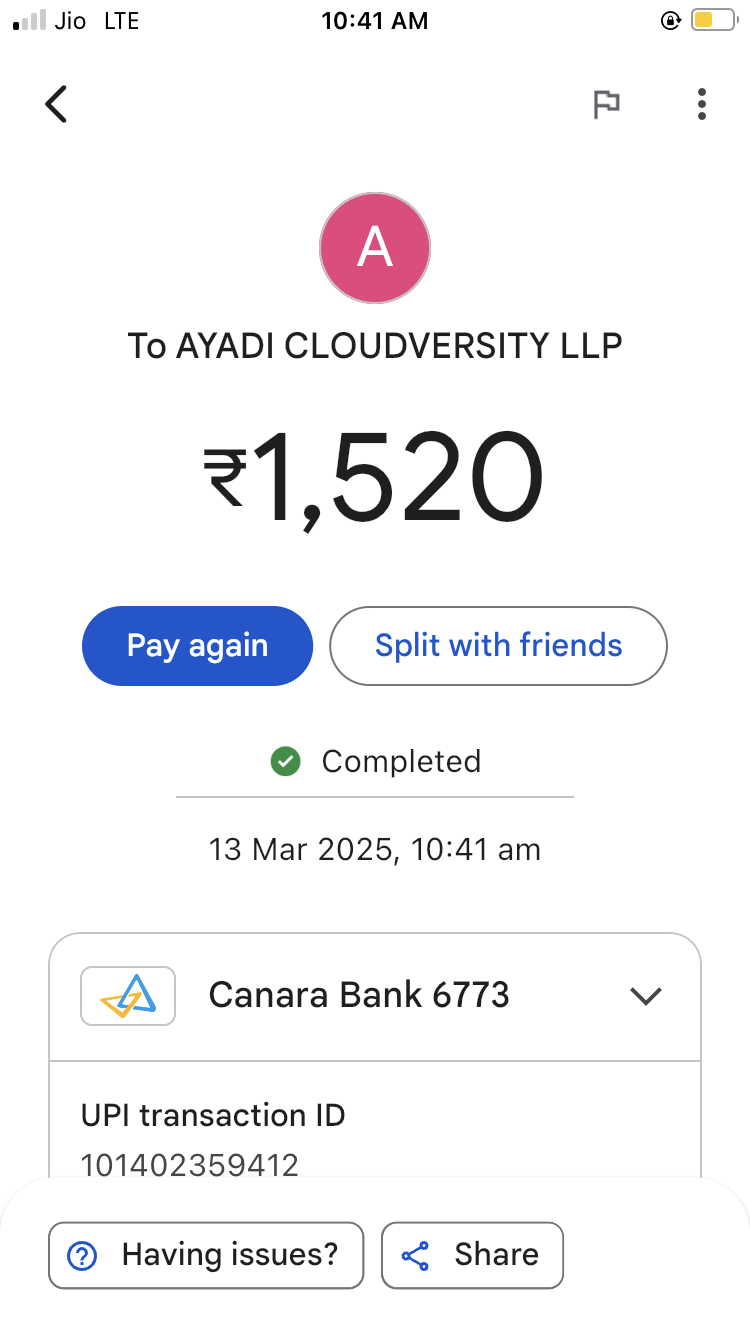
Task: Select Split with friends
Action: (498, 646)
